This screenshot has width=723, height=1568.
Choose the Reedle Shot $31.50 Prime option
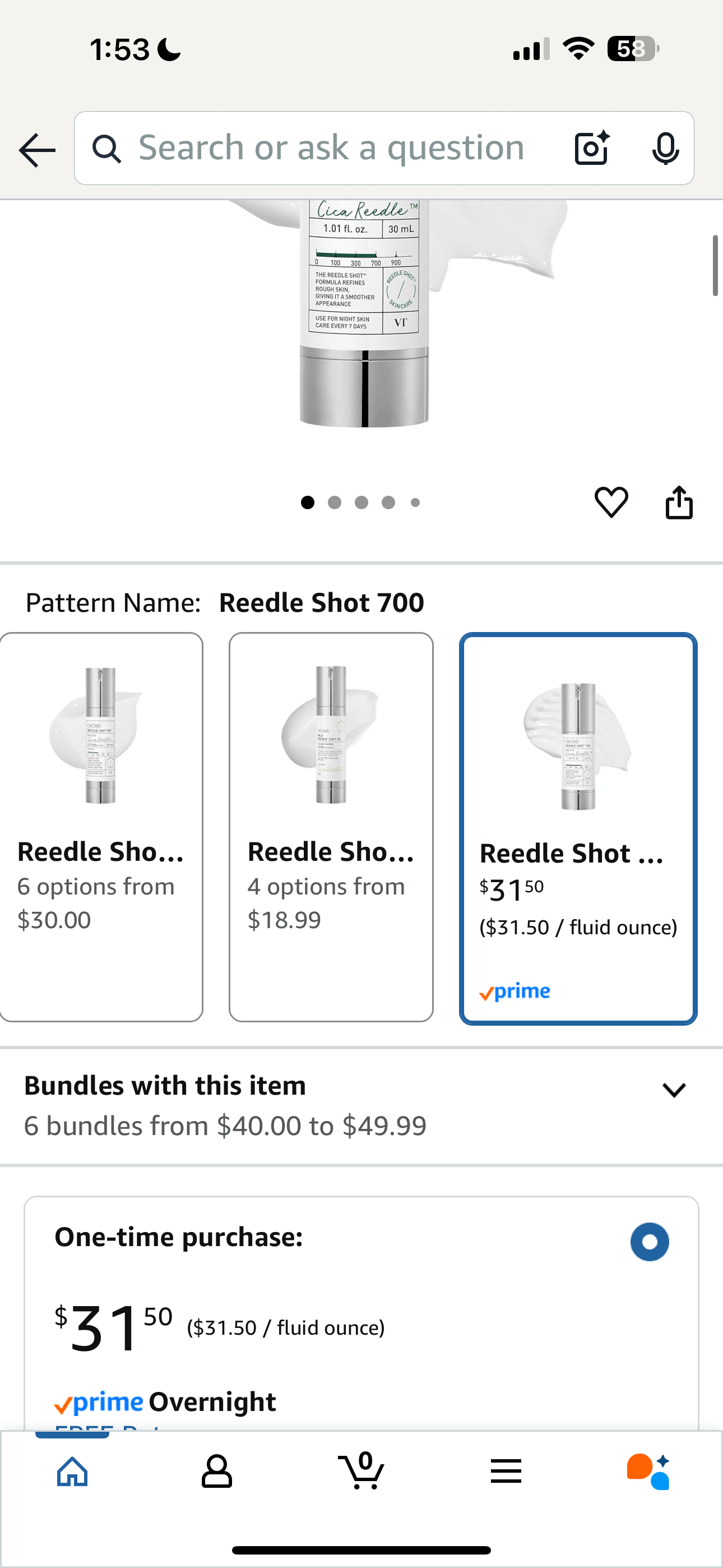pos(577,828)
